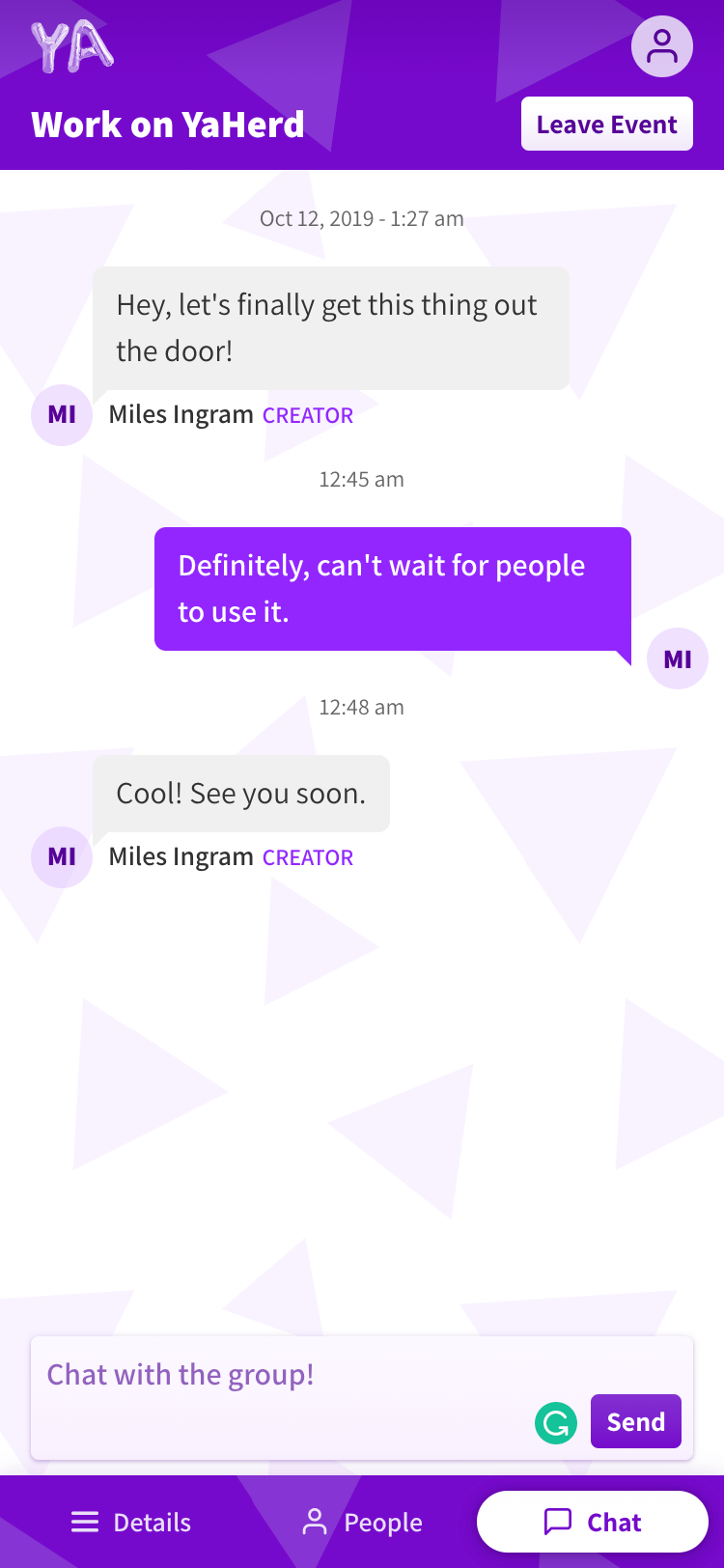Select the Chat tab
This screenshot has width=724, height=1568.
coord(593,1522)
